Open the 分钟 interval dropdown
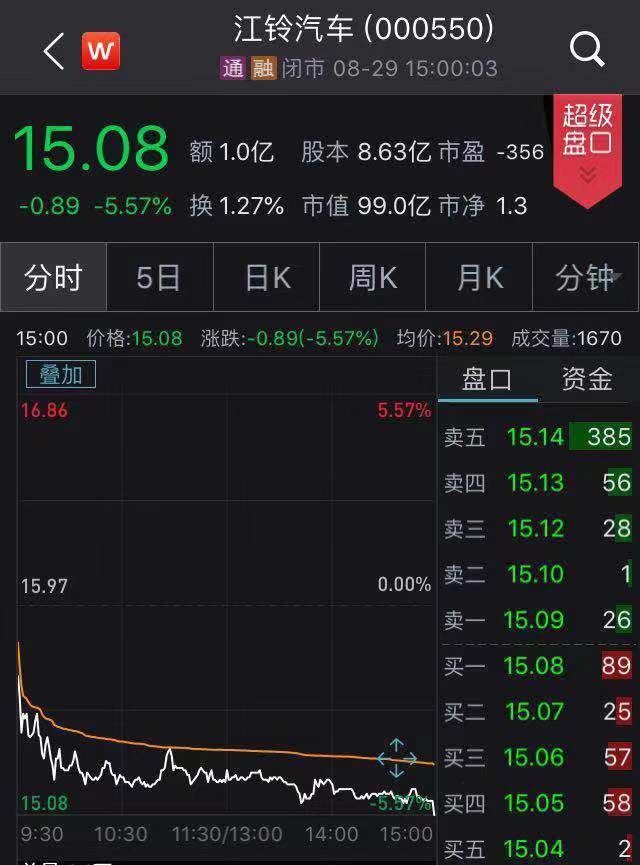Viewport: 640px width, 865px height. 586,277
